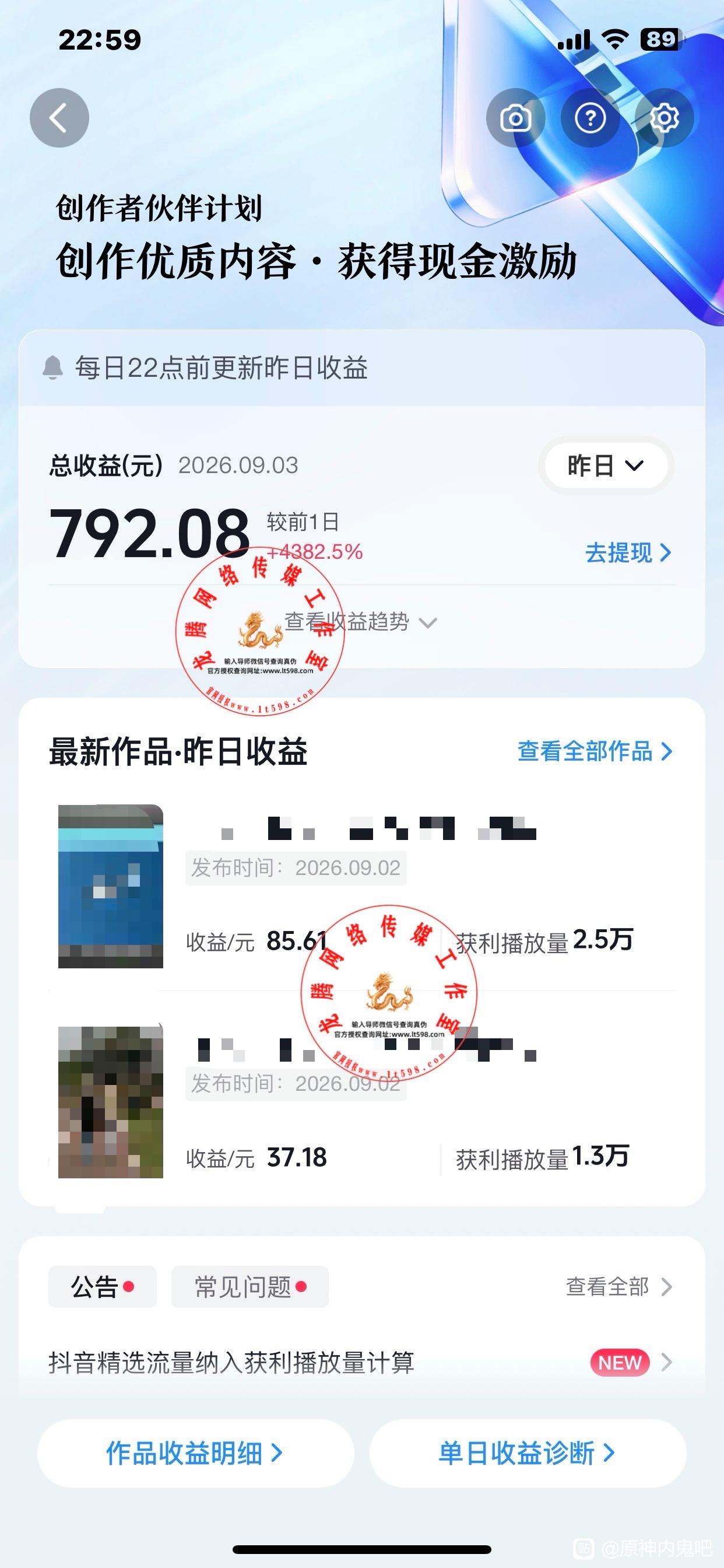Open announcement 抖音精选流量纳入获利播放量计算

point(361,1362)
